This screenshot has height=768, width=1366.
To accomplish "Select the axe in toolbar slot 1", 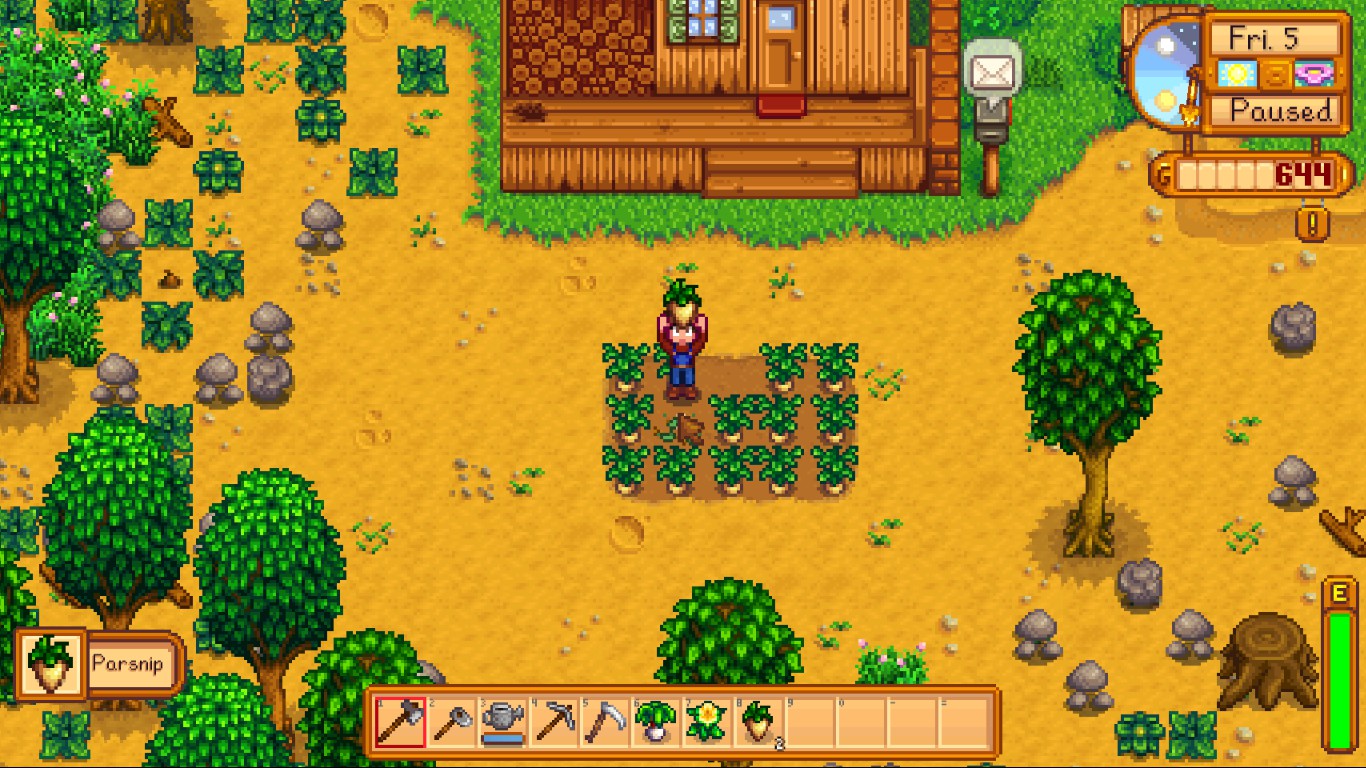I will pos(400,722).
